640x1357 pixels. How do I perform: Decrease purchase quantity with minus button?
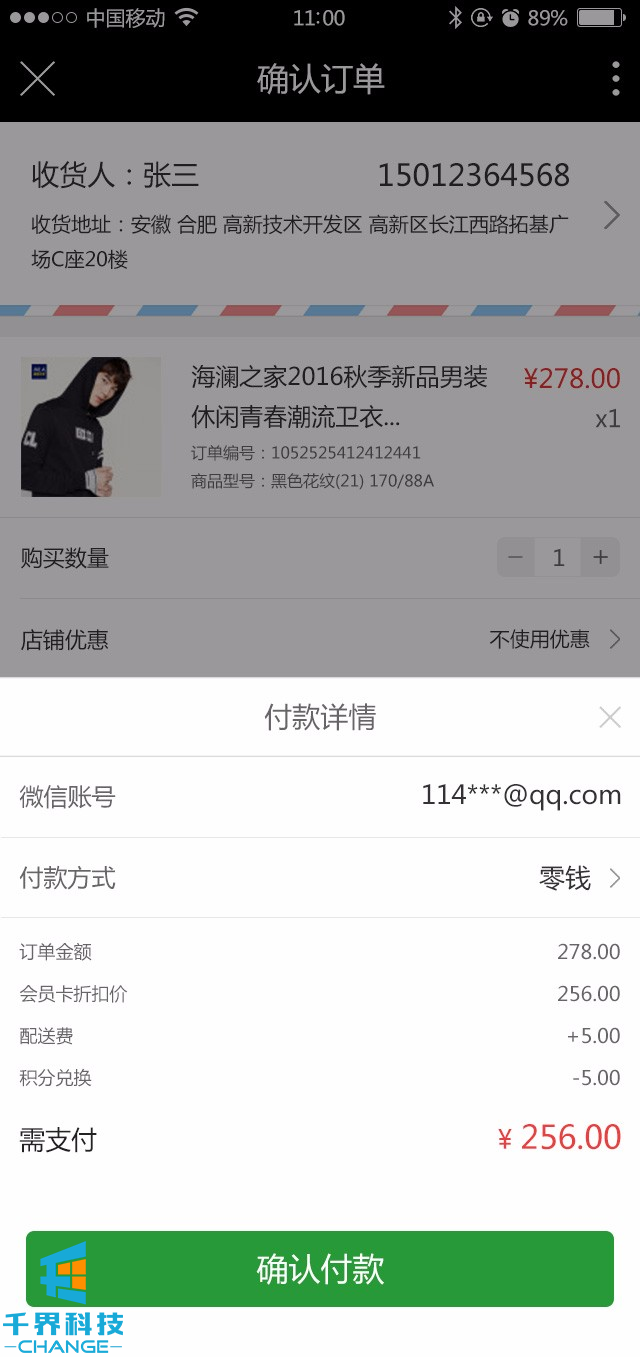pos(516,558)
